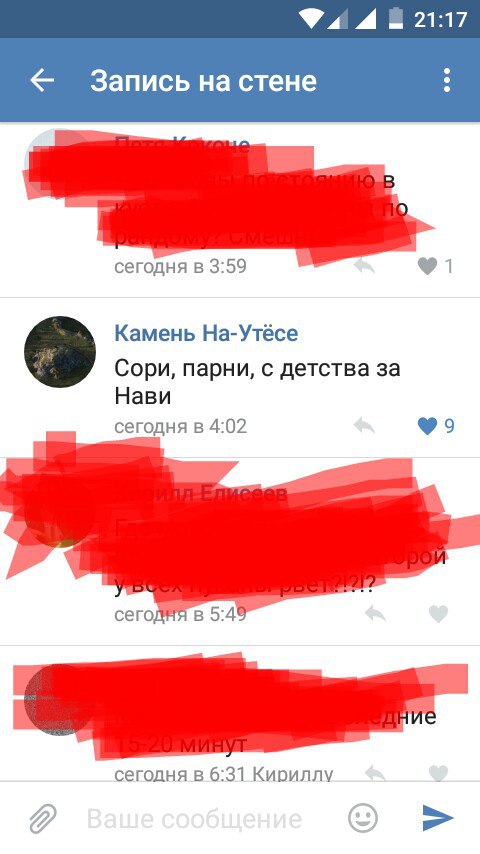Tap Камень На-Утёсе's avatar picture
The image size is (480, 854).
(x=60, y=351)
